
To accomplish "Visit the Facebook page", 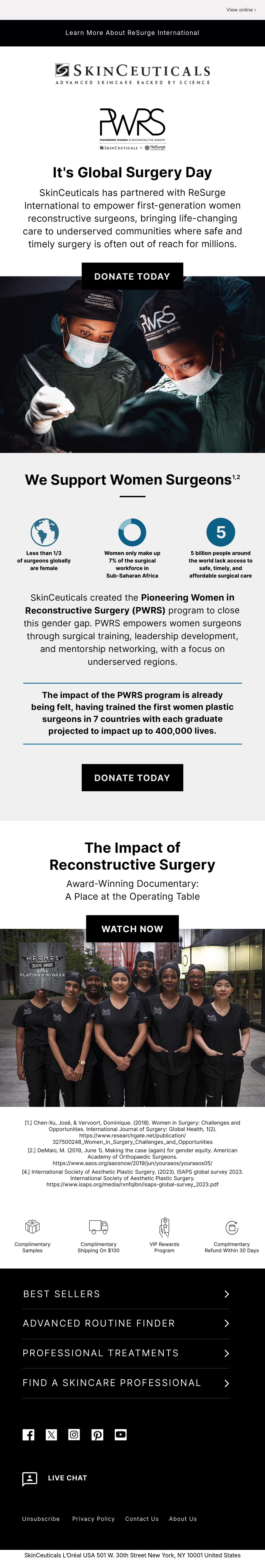I will [x=28, y=1435].
